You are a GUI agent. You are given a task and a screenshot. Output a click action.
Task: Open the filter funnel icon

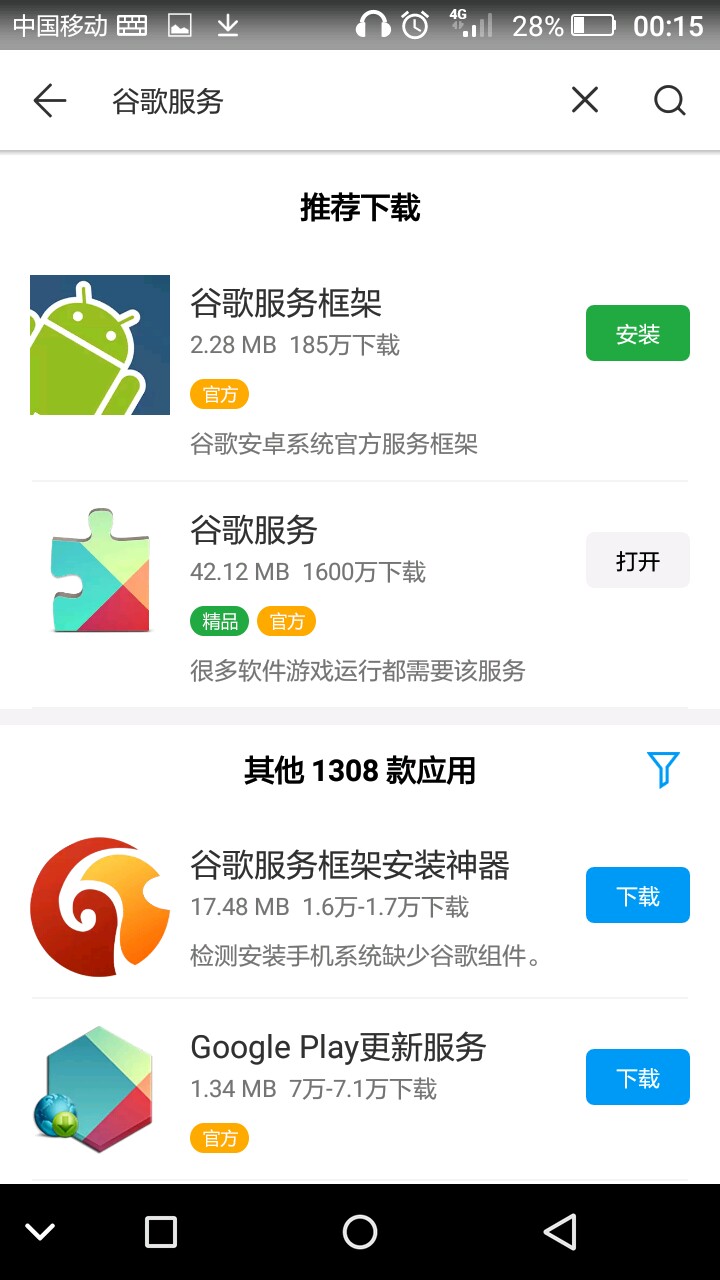click(x=663, y=769)
